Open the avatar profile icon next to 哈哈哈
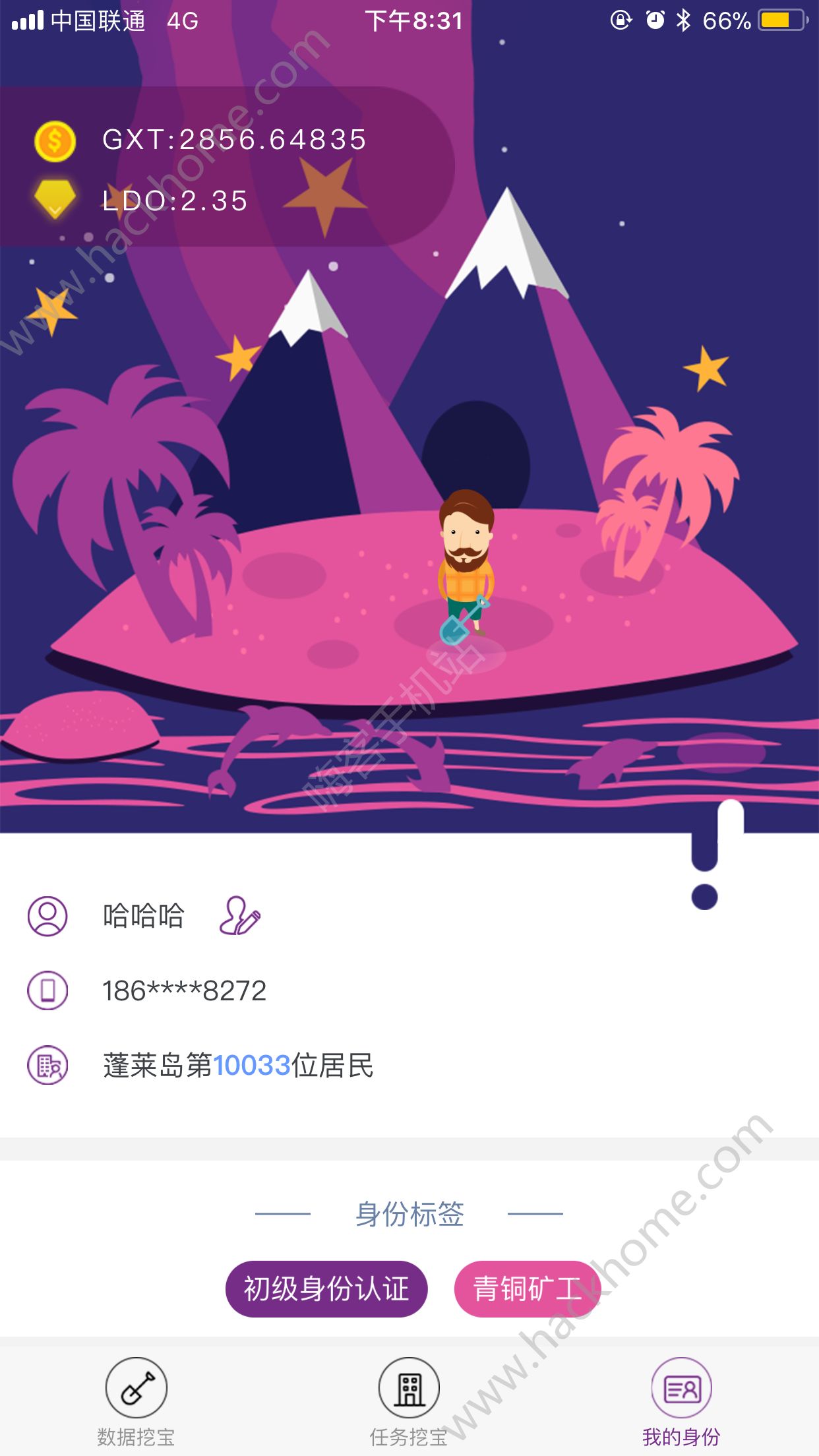The image size is (819, 1456). [46, 916]
